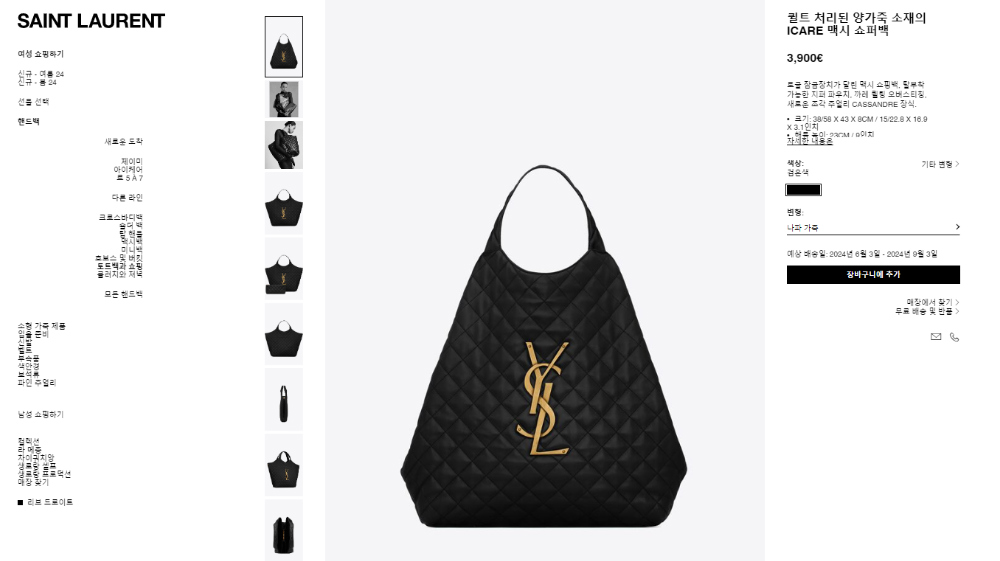
Task: Open the 핸드백 handbags category
Action: (x=28, y=121)
